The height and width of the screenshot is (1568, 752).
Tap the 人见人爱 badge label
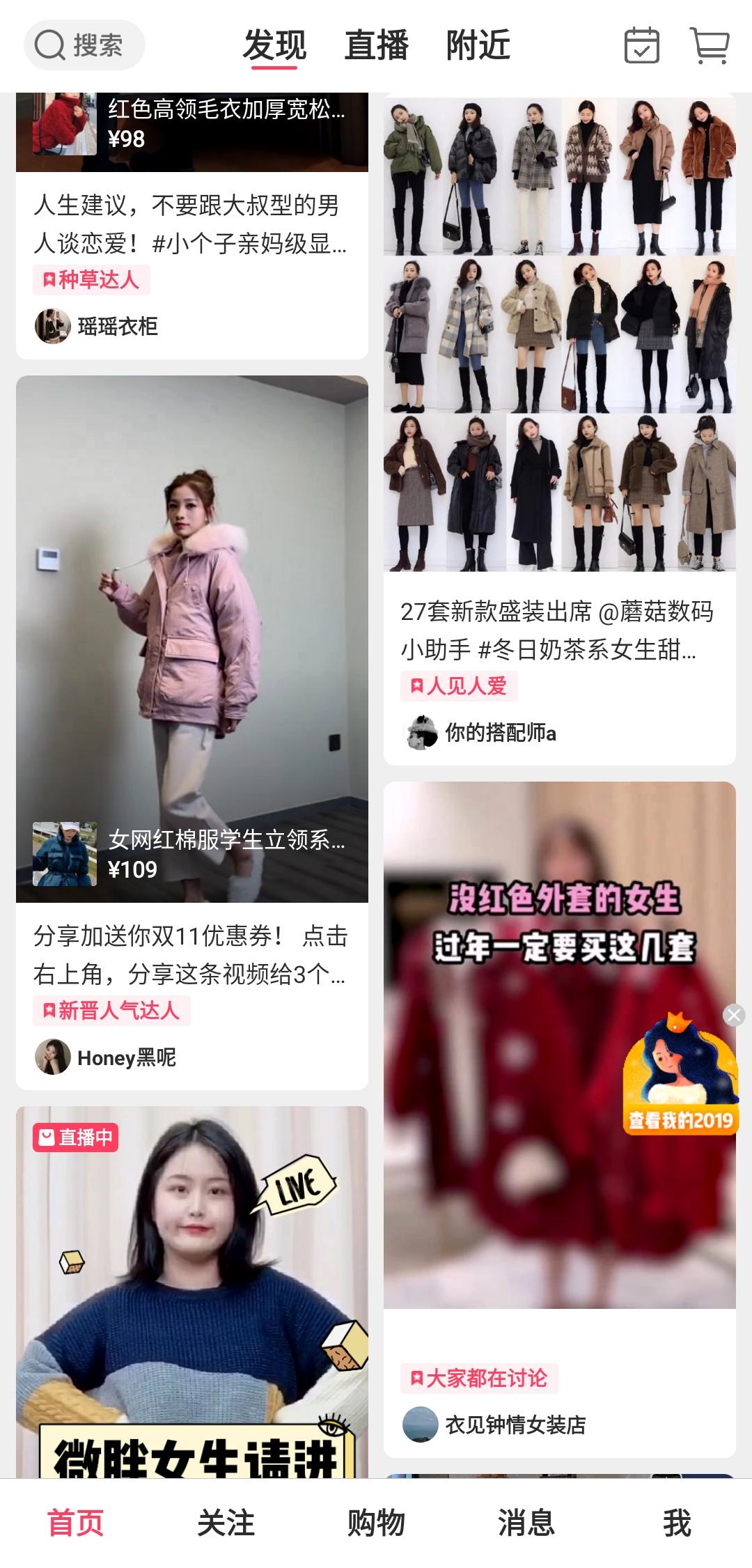click(459, 686)
